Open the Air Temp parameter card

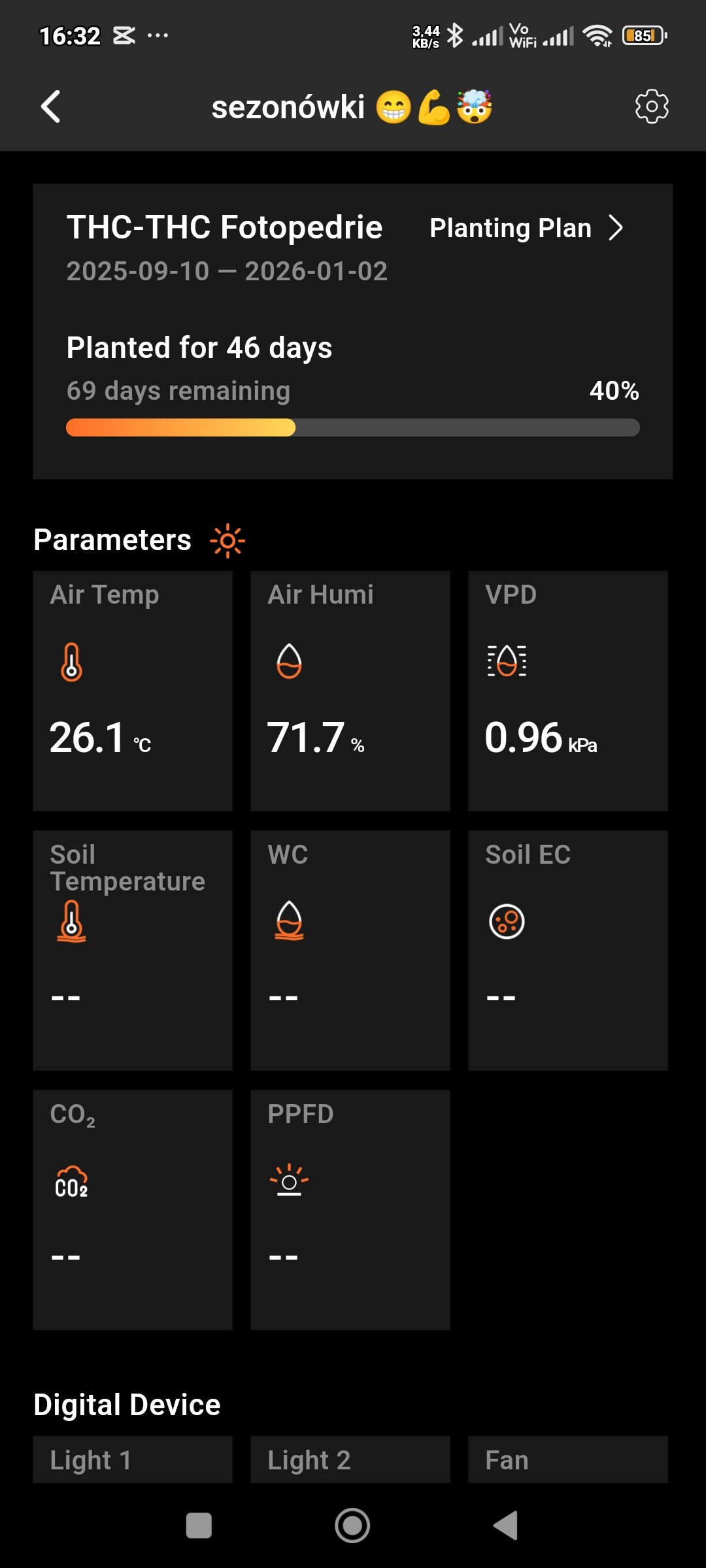pyautogui.click(x=133, y=691)
